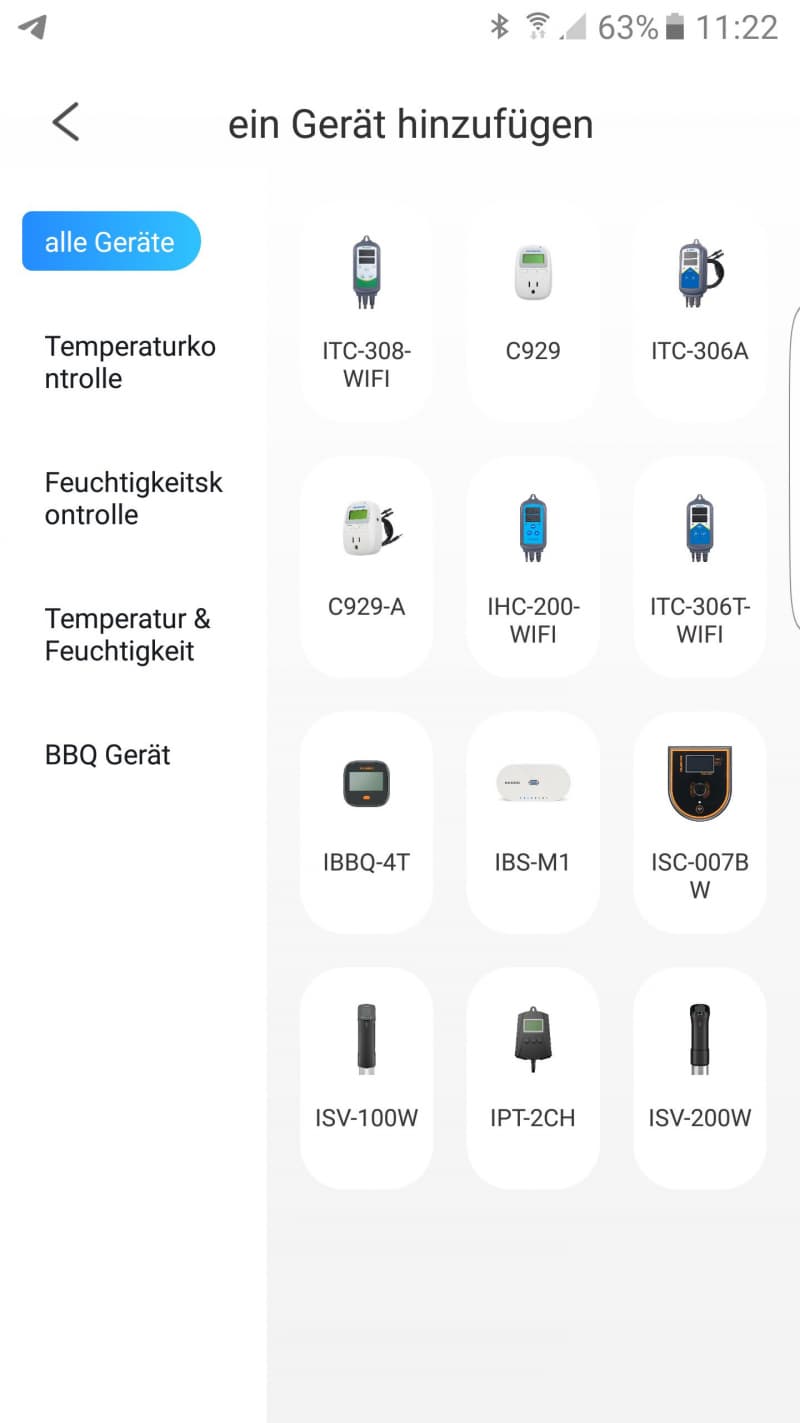Select the ITC-306A device
This screenshot has width=800, height=1423.
699,311
